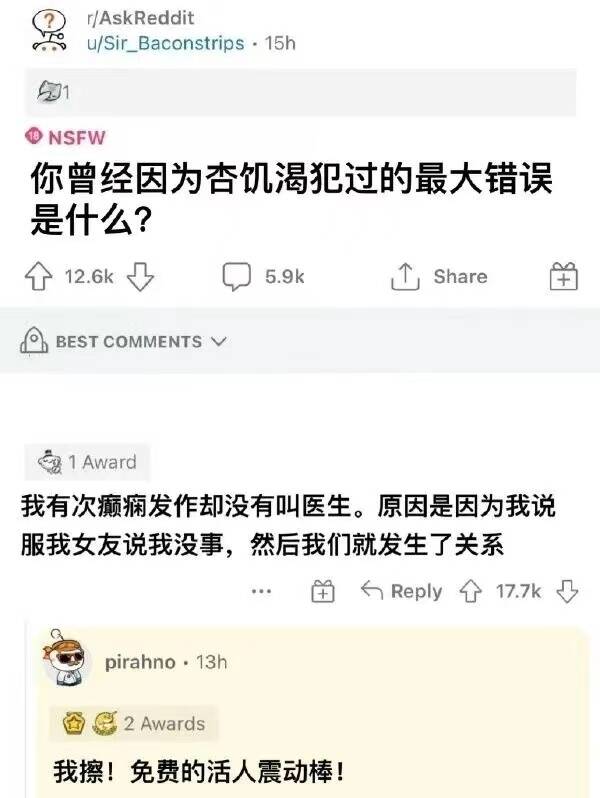Downvote the 17.7k comment
Viewport: 600px width, 798px height.
567,591
